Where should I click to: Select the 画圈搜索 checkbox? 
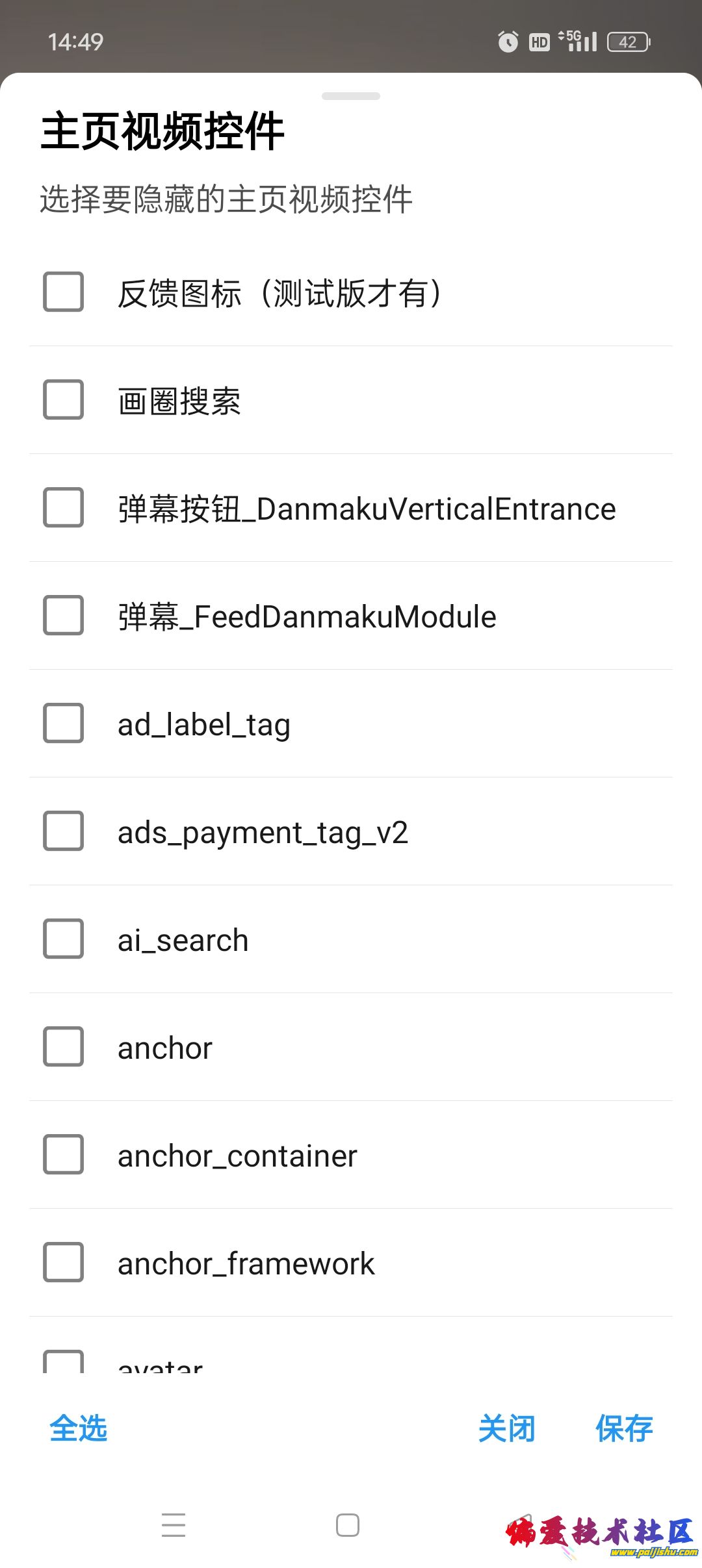[x=63, y=400]
